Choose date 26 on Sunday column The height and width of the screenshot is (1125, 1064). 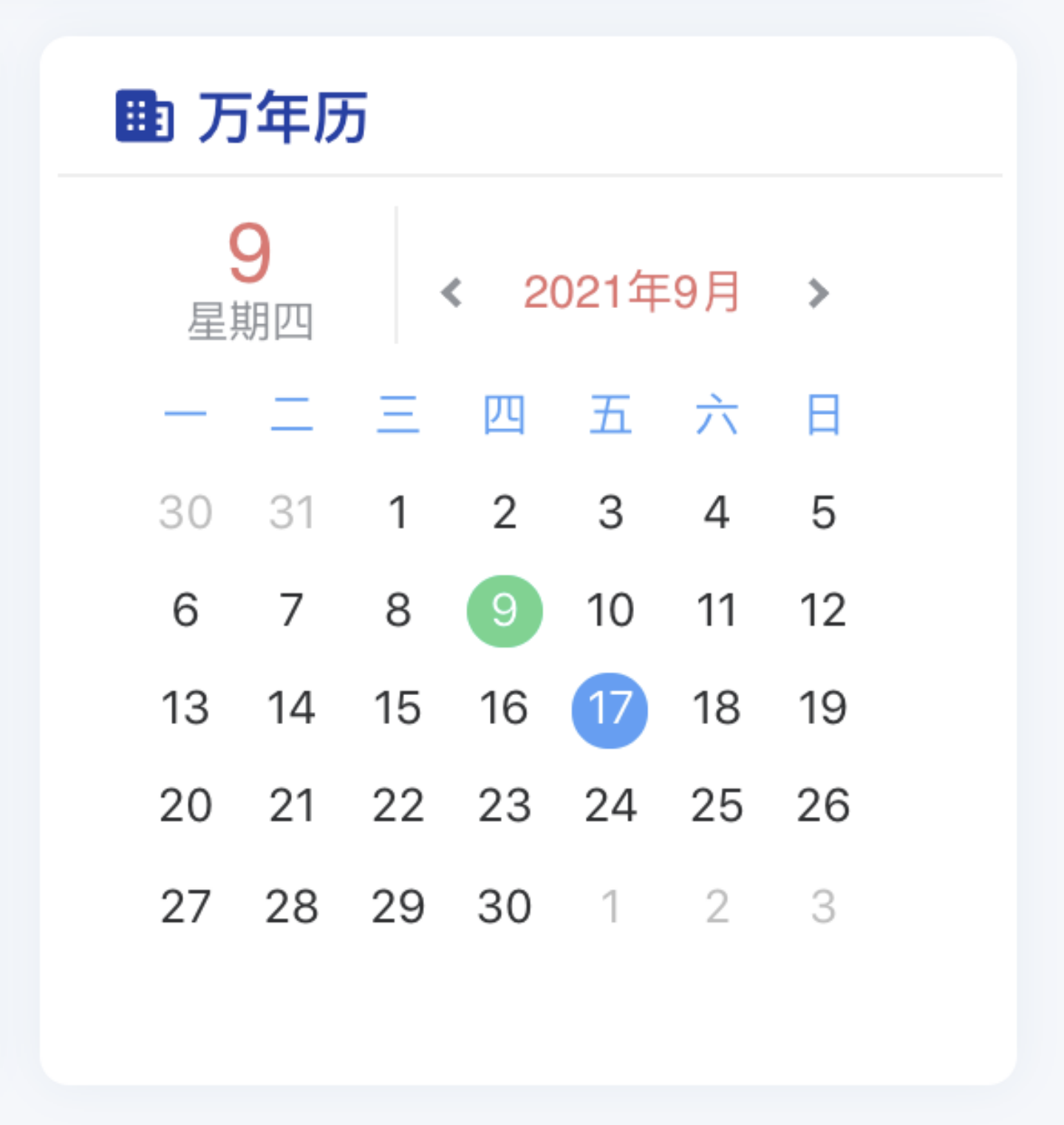[x=822, y=806]
